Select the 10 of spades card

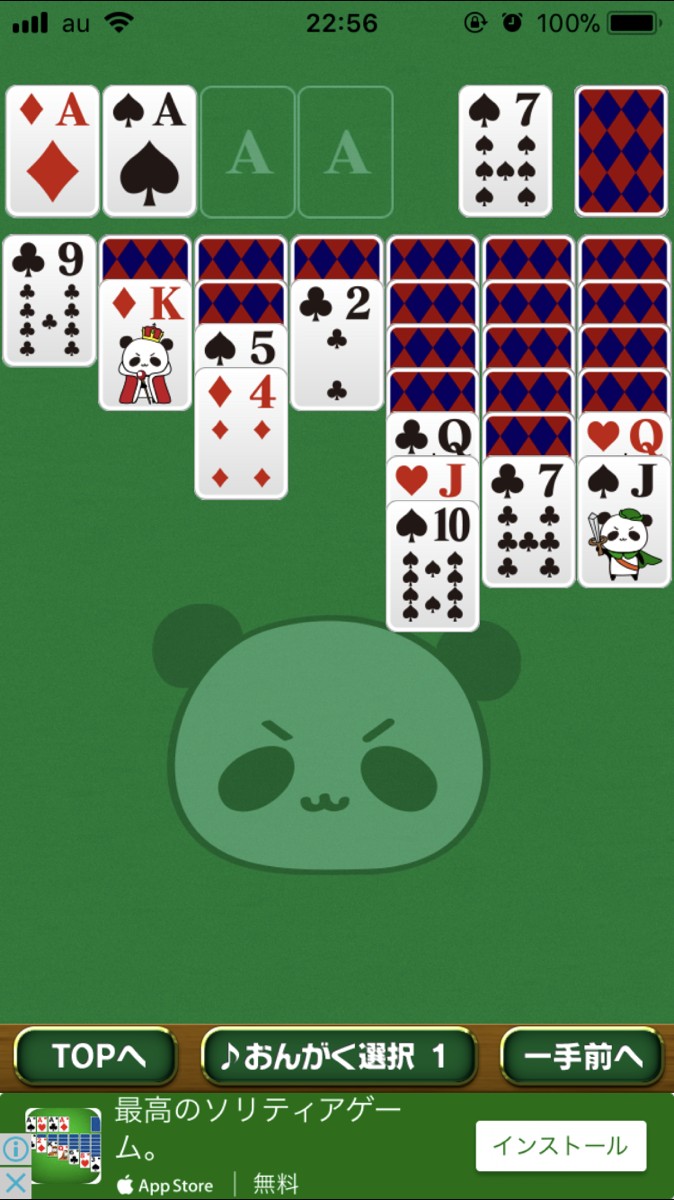click(433, 566)
